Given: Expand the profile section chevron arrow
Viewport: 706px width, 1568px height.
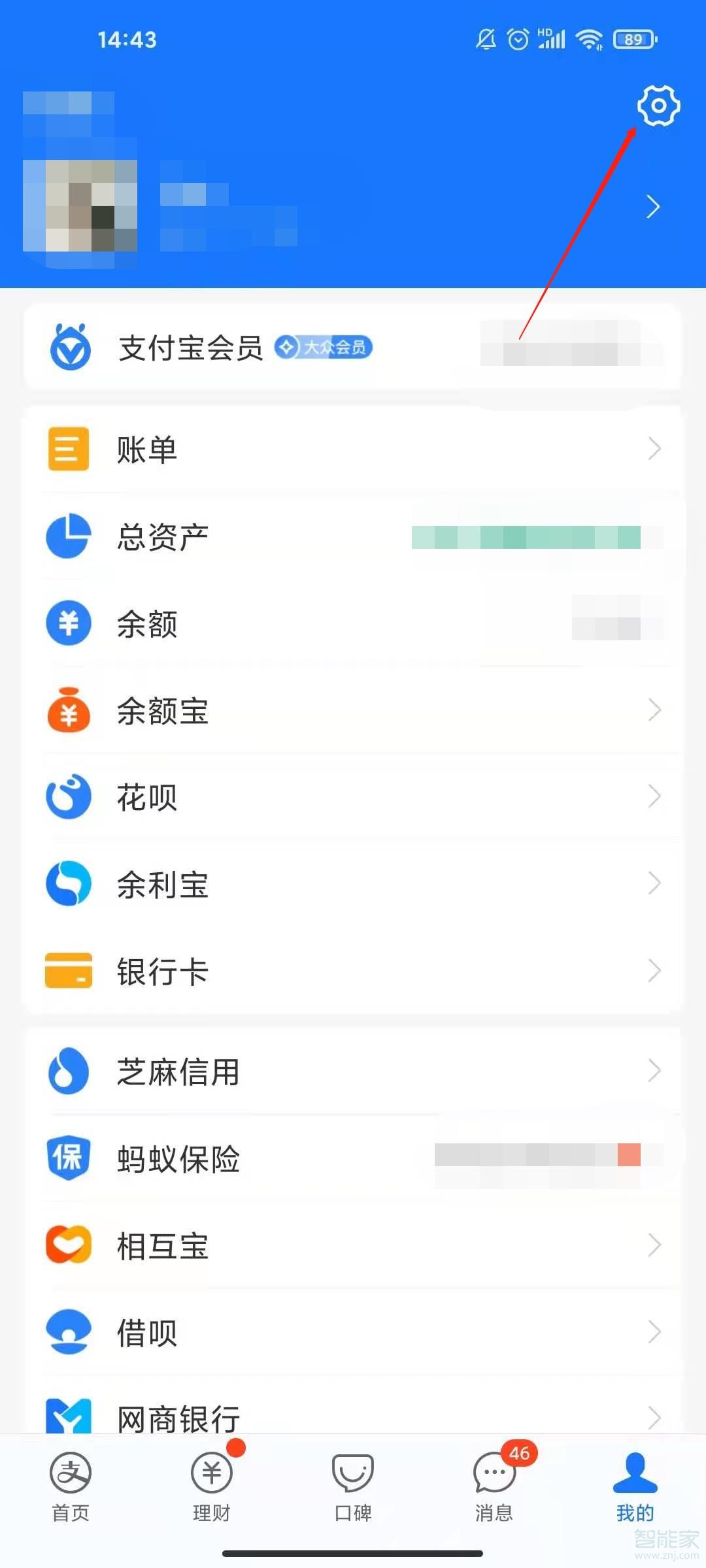Looking at the screenshot, I should pyautogui.click(x=653, y=206).
